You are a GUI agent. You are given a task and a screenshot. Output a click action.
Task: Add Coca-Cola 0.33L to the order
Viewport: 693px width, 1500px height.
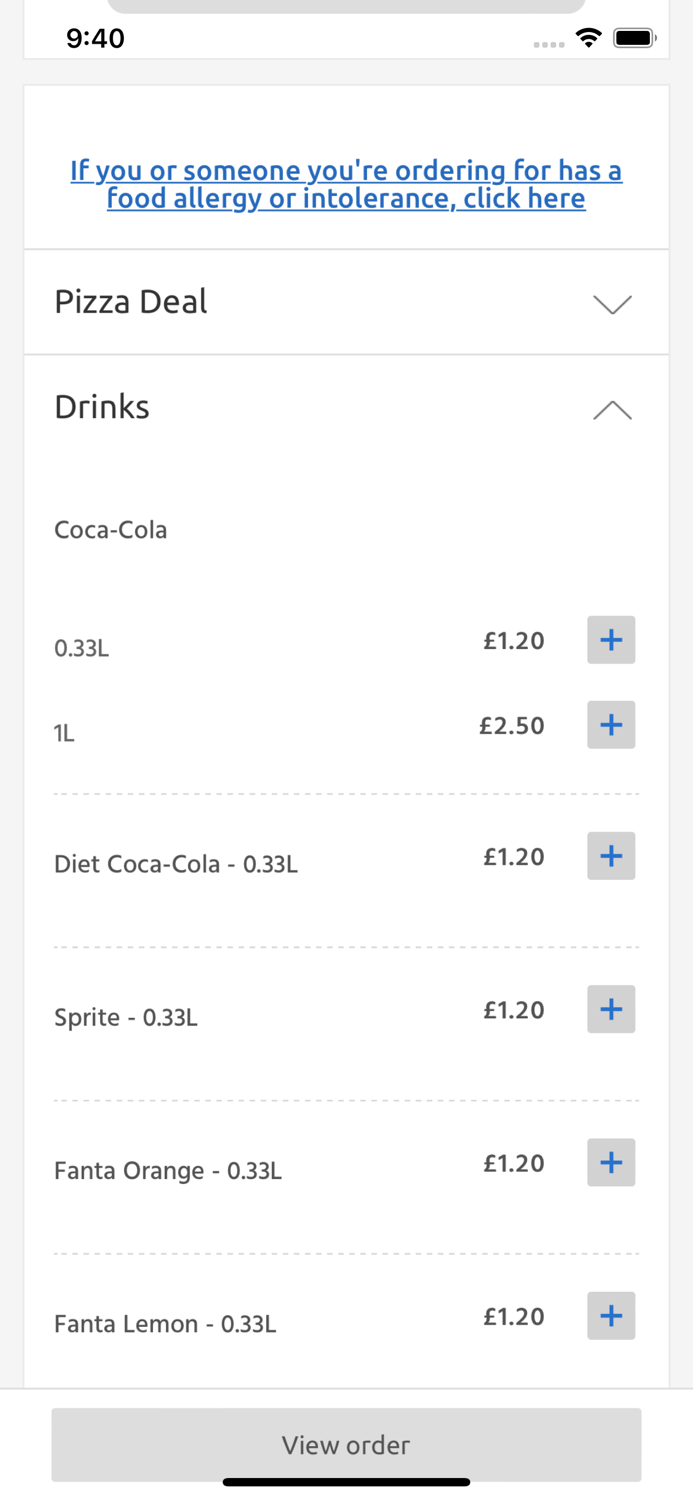coord(611,640)
